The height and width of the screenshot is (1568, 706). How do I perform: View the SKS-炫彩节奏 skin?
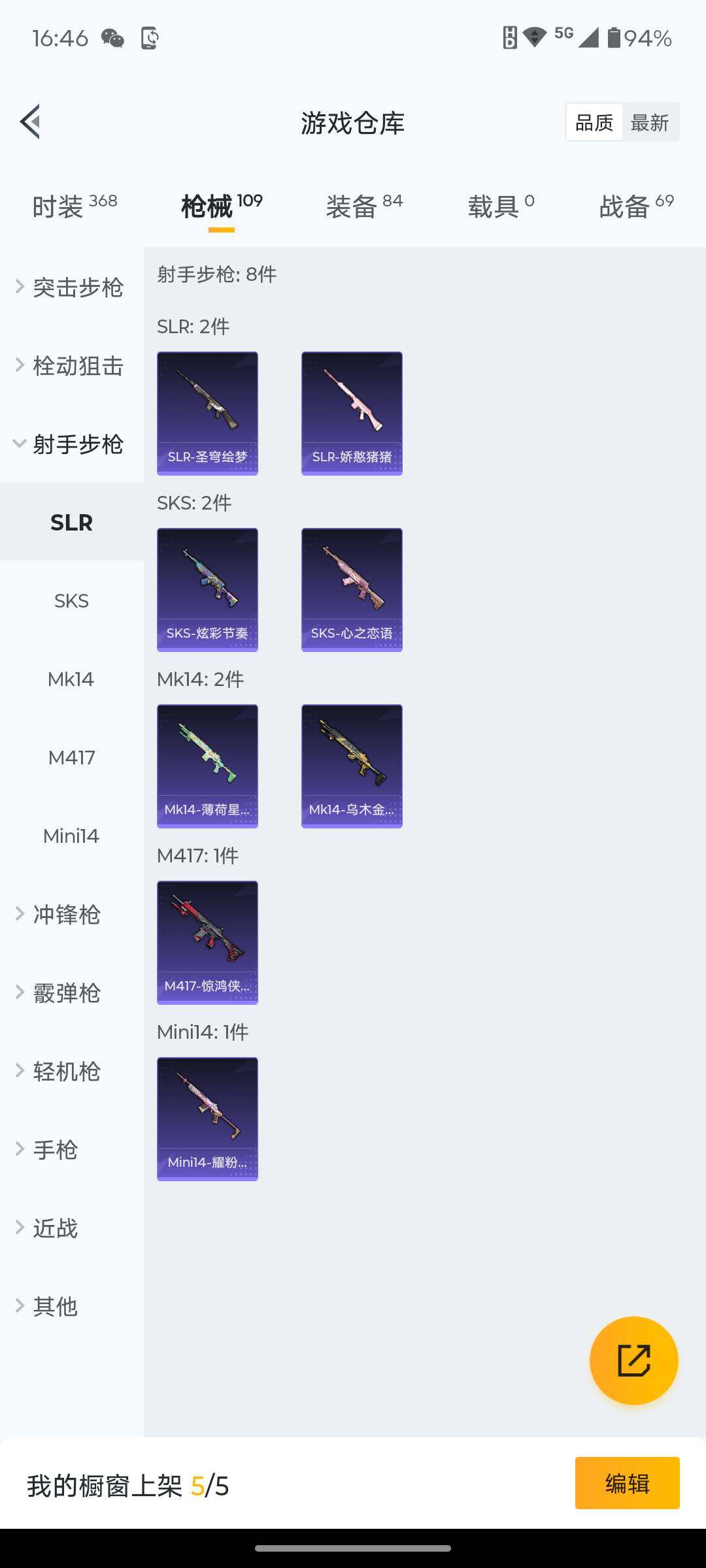tap(207, 589)
